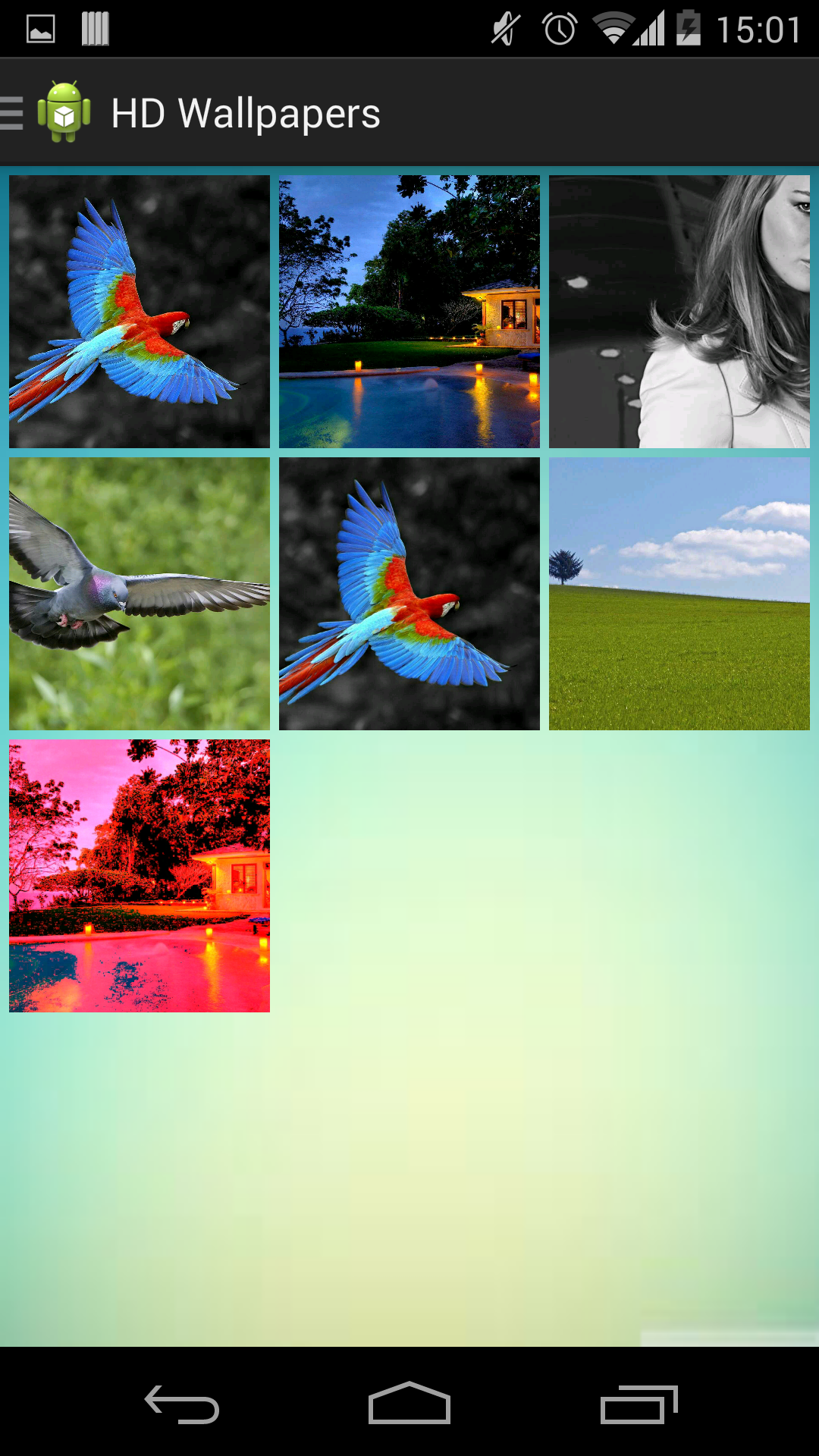Open the top-left flying parrot wallpaper
This screenshot has height=1456, width=819.
point(139,308)
